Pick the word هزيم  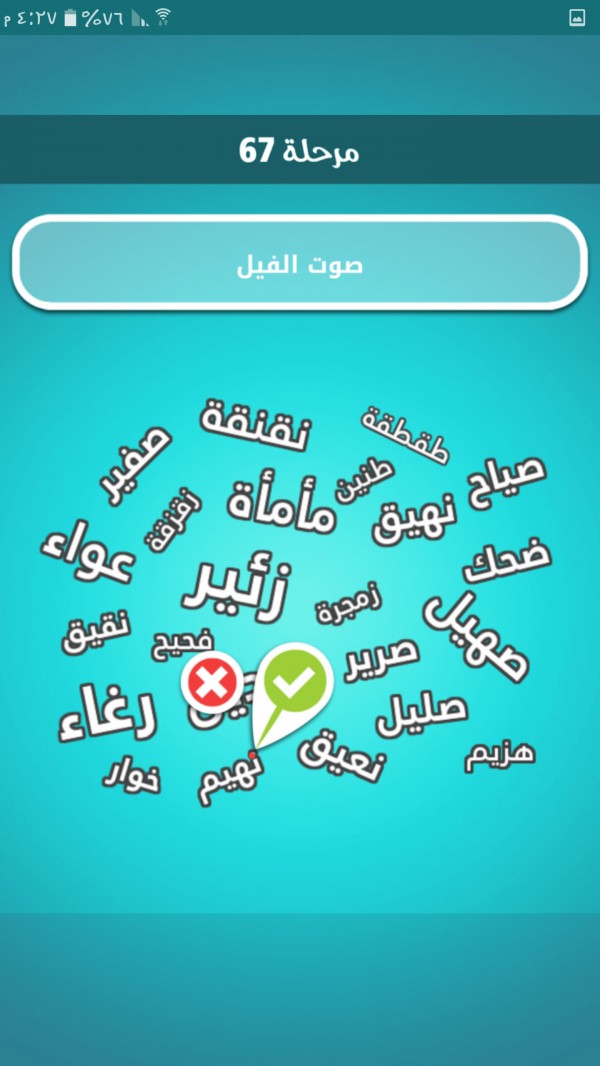[500, 755]
